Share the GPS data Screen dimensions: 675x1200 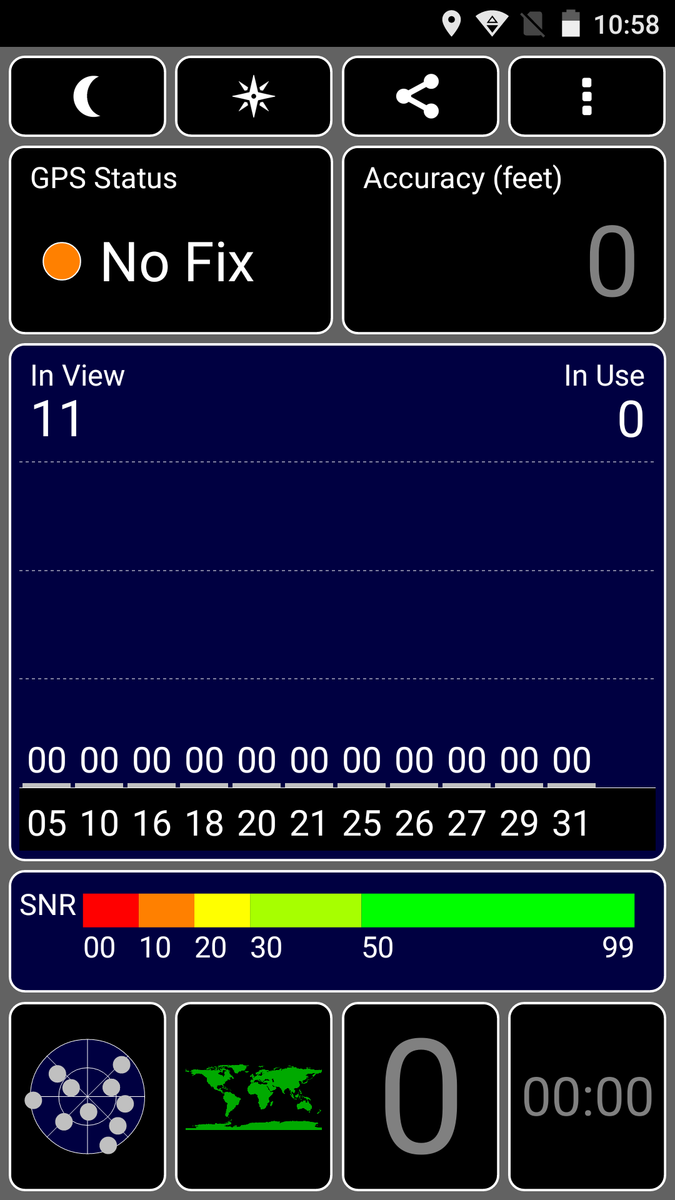(x=420, y=96)
